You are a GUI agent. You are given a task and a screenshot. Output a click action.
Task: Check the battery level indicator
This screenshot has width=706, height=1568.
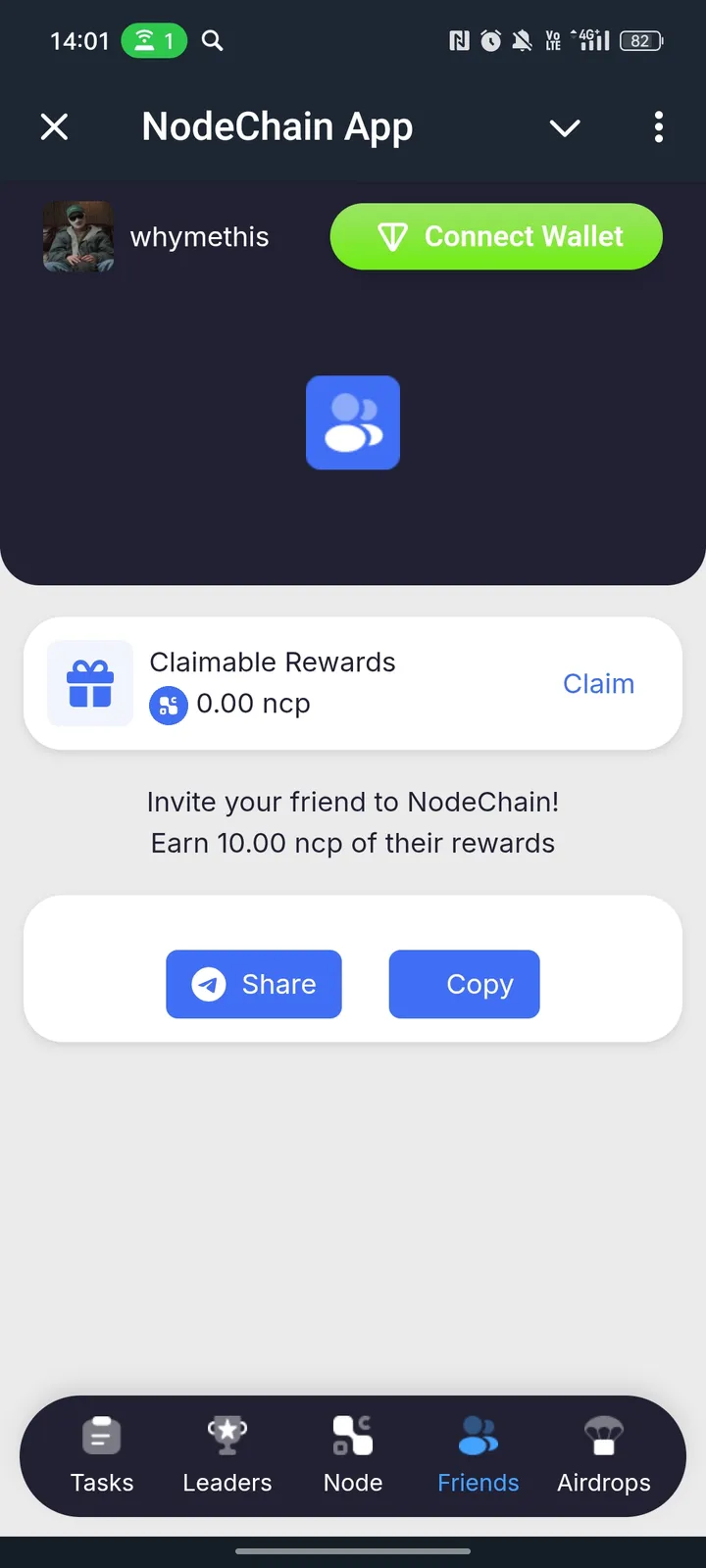(x=641, y=41)
